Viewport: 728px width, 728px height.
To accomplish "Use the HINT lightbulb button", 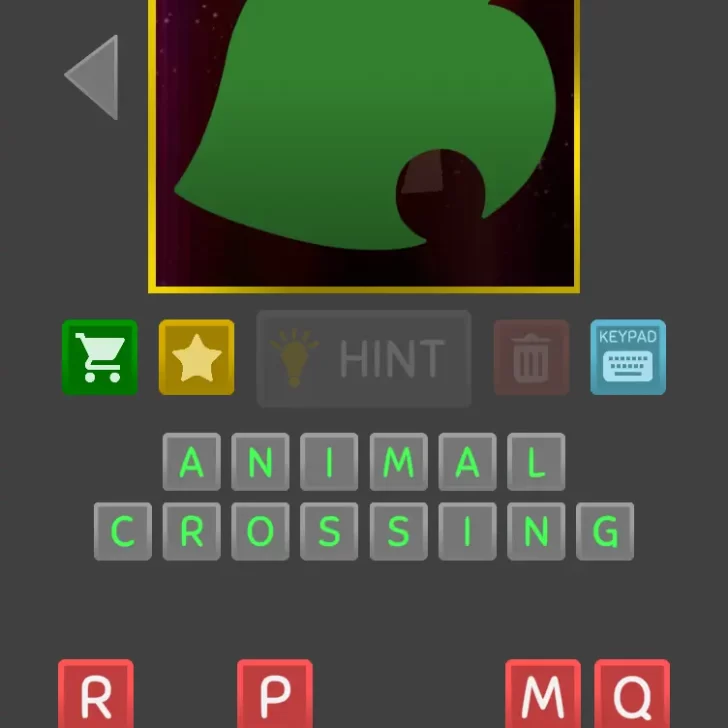I will [x=364, y=358].
